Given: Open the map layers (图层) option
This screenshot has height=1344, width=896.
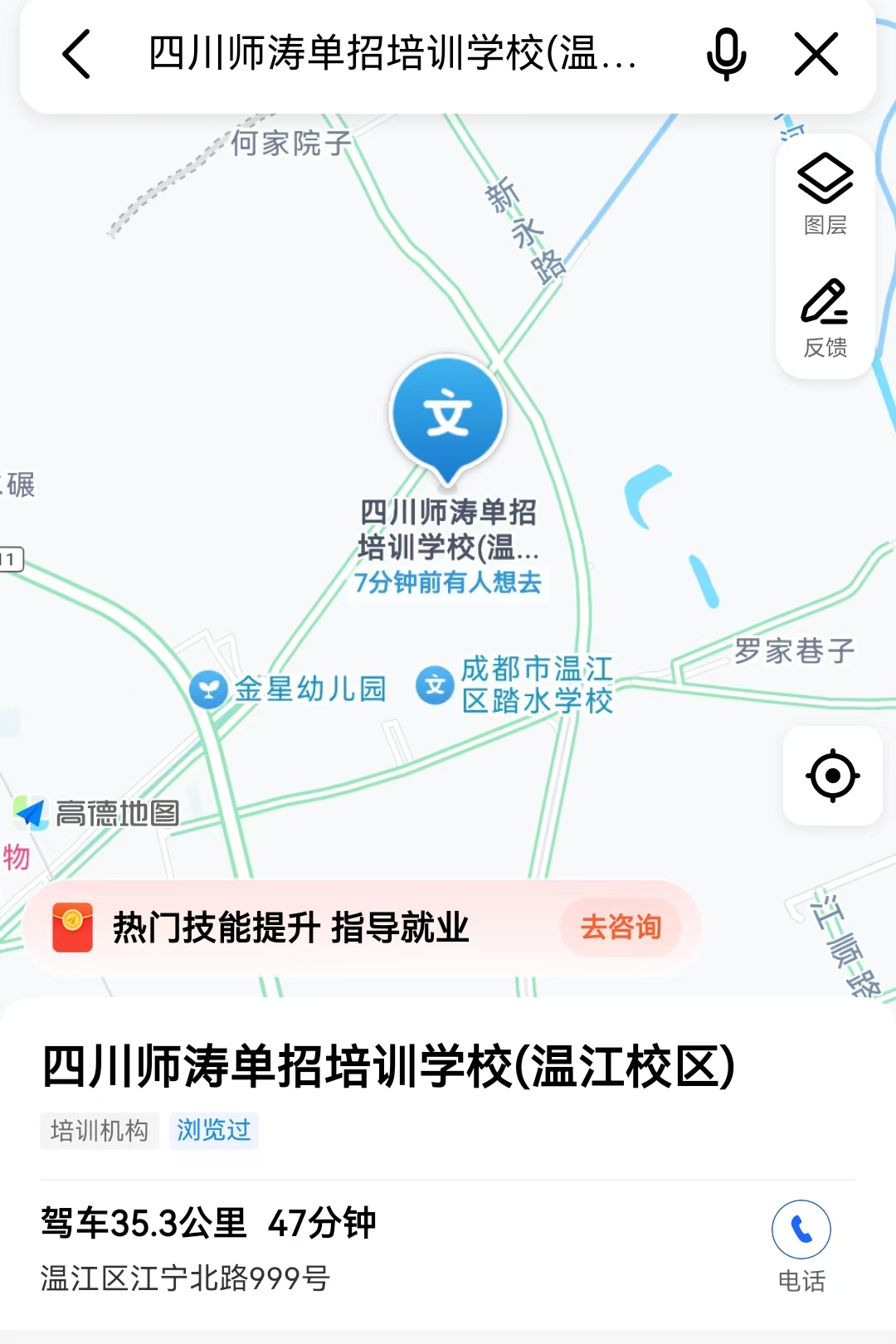Looking at the screenshot, I should tap(825, 194).
